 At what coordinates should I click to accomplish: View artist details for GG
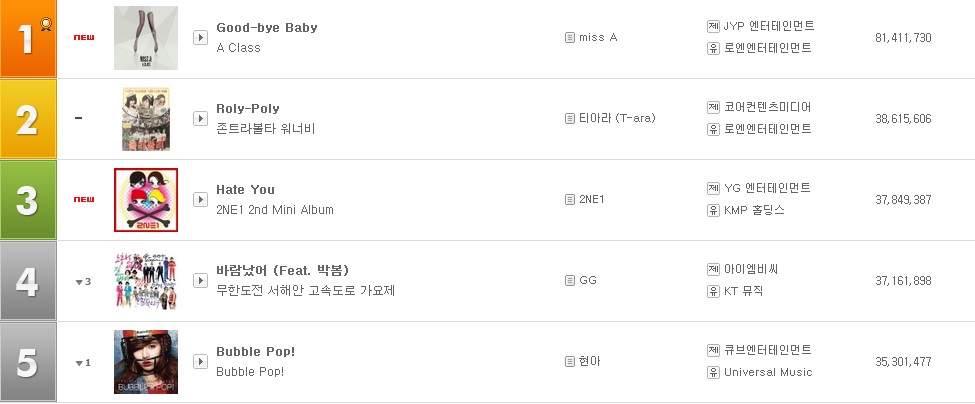click(570, 280)
